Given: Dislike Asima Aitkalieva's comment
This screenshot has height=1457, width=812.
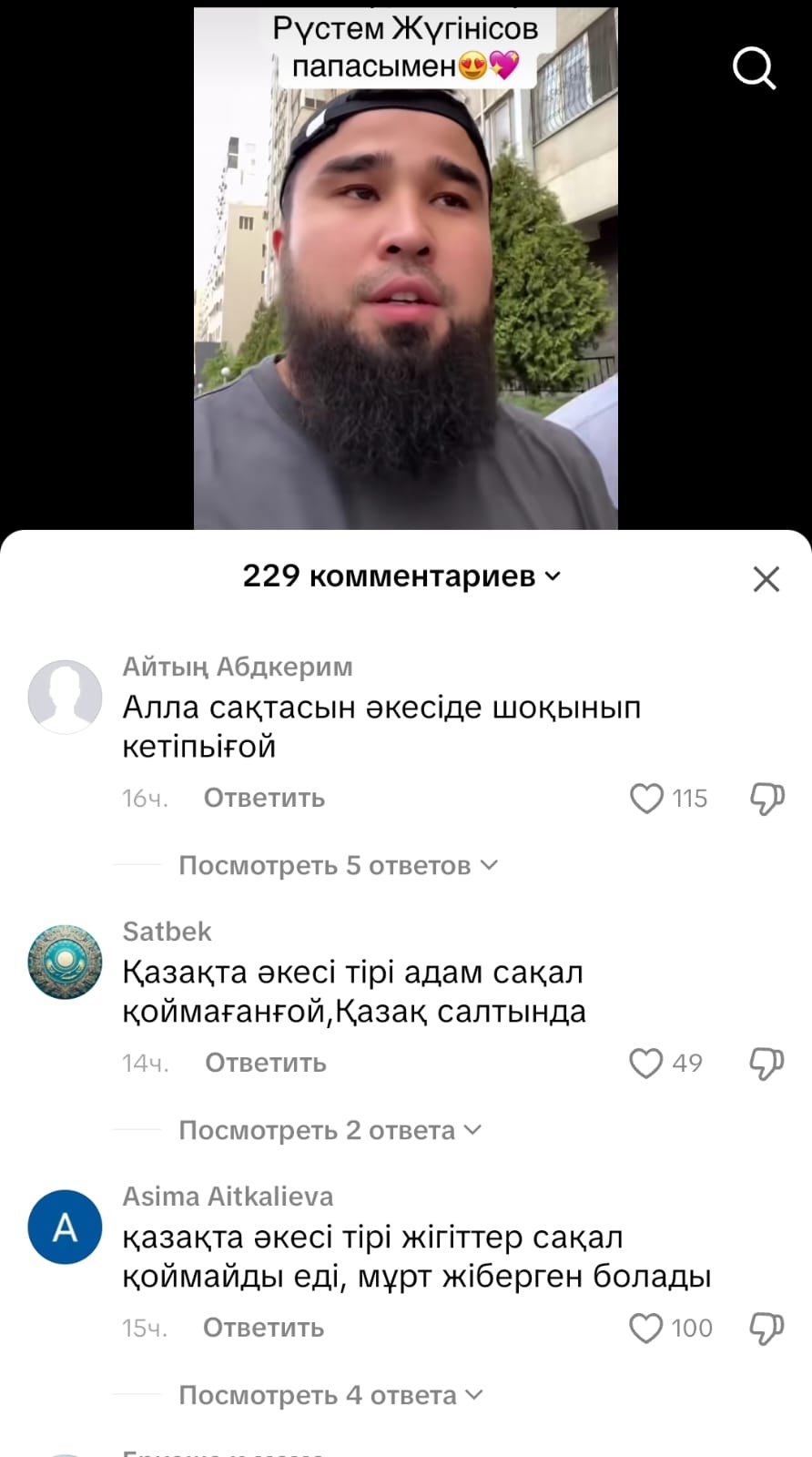Looking at the screenshot, I should pyautogui.click(x=766, y=1328).
